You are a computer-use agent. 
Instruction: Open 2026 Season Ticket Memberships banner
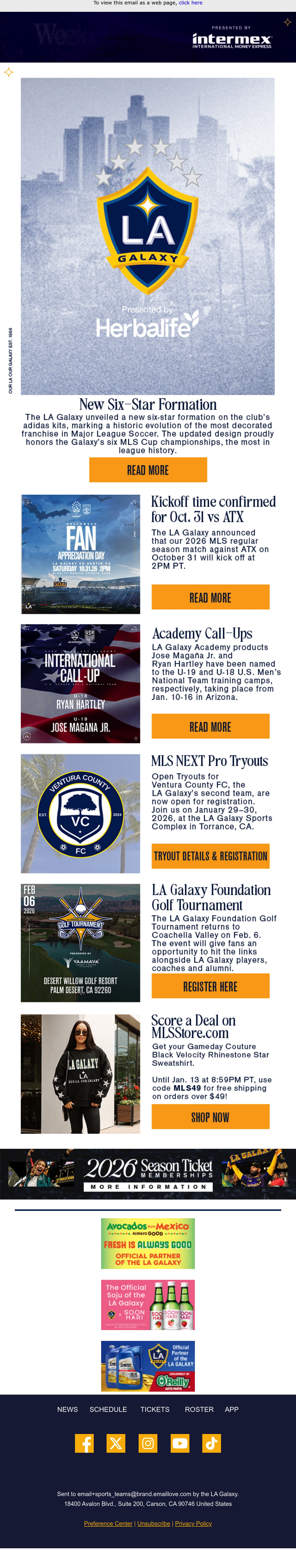[x=148, y=1174]
